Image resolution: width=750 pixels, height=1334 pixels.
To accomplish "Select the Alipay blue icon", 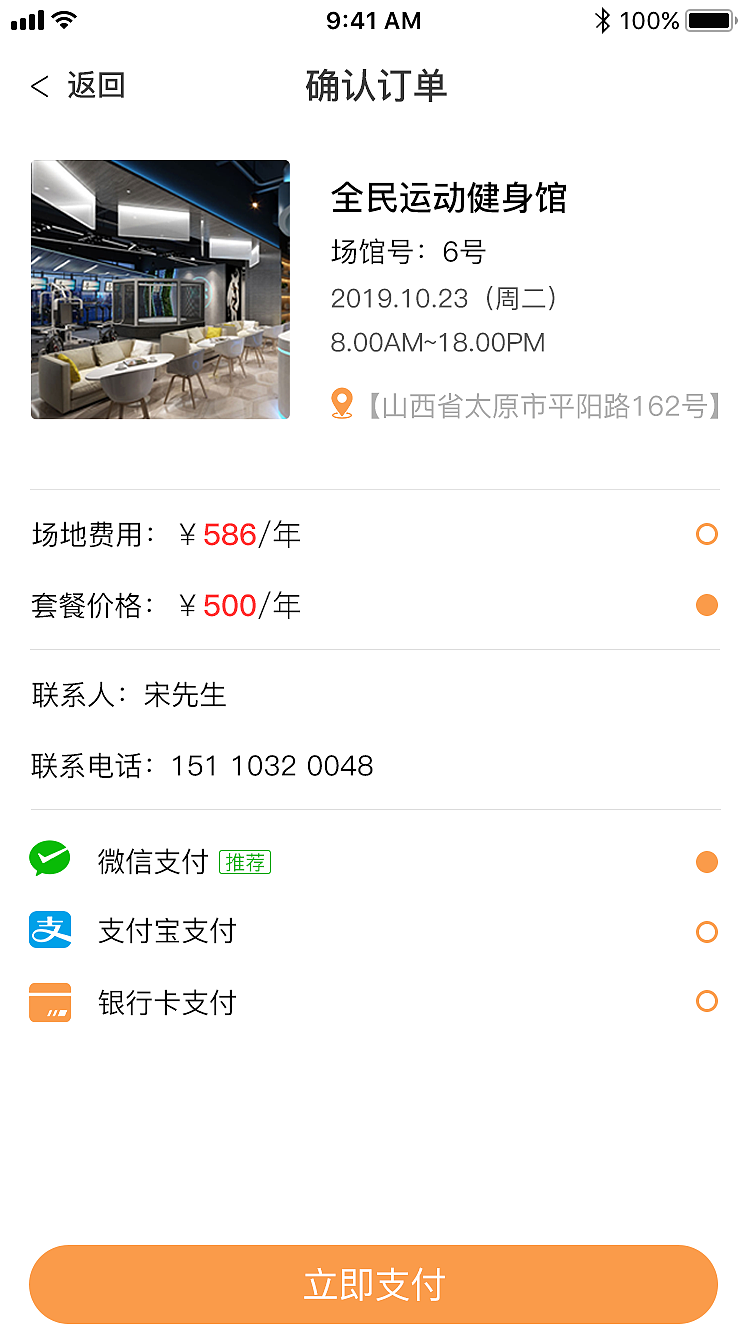I will [50, 930].
